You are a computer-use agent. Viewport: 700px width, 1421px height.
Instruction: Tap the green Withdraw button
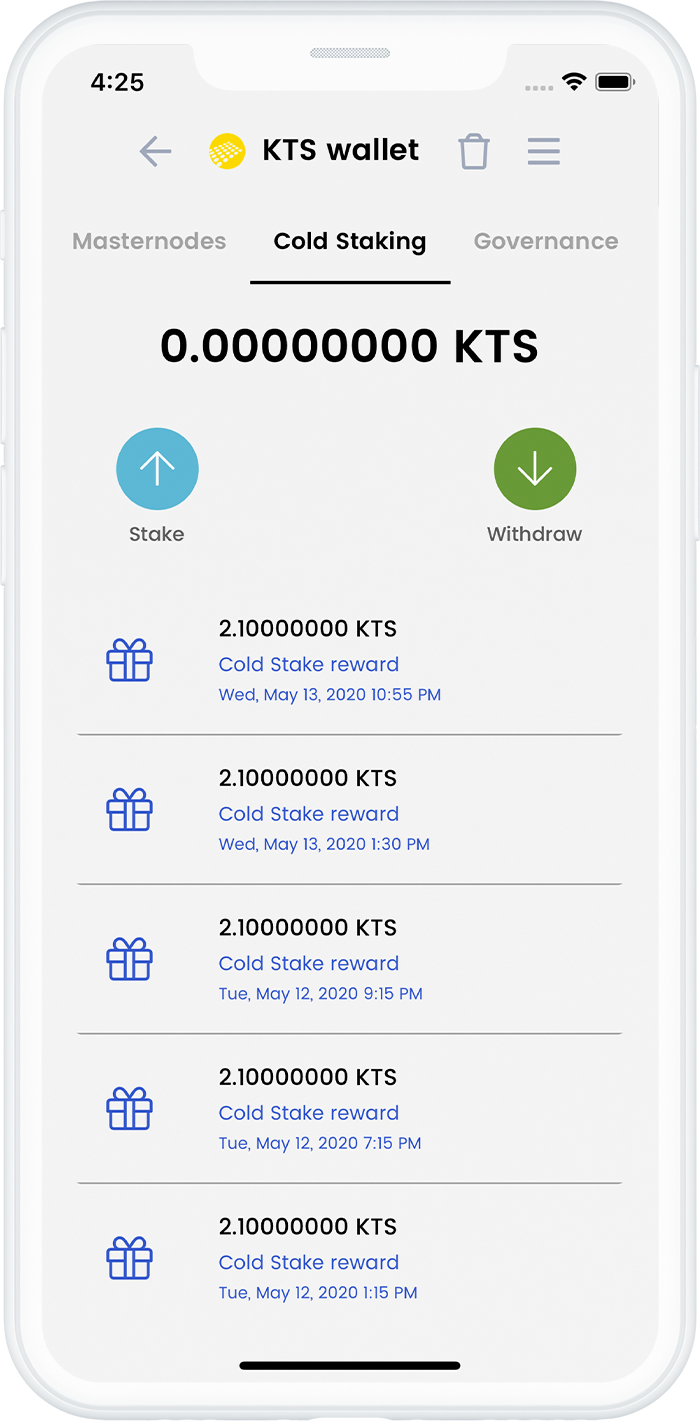tap(535, 469)
